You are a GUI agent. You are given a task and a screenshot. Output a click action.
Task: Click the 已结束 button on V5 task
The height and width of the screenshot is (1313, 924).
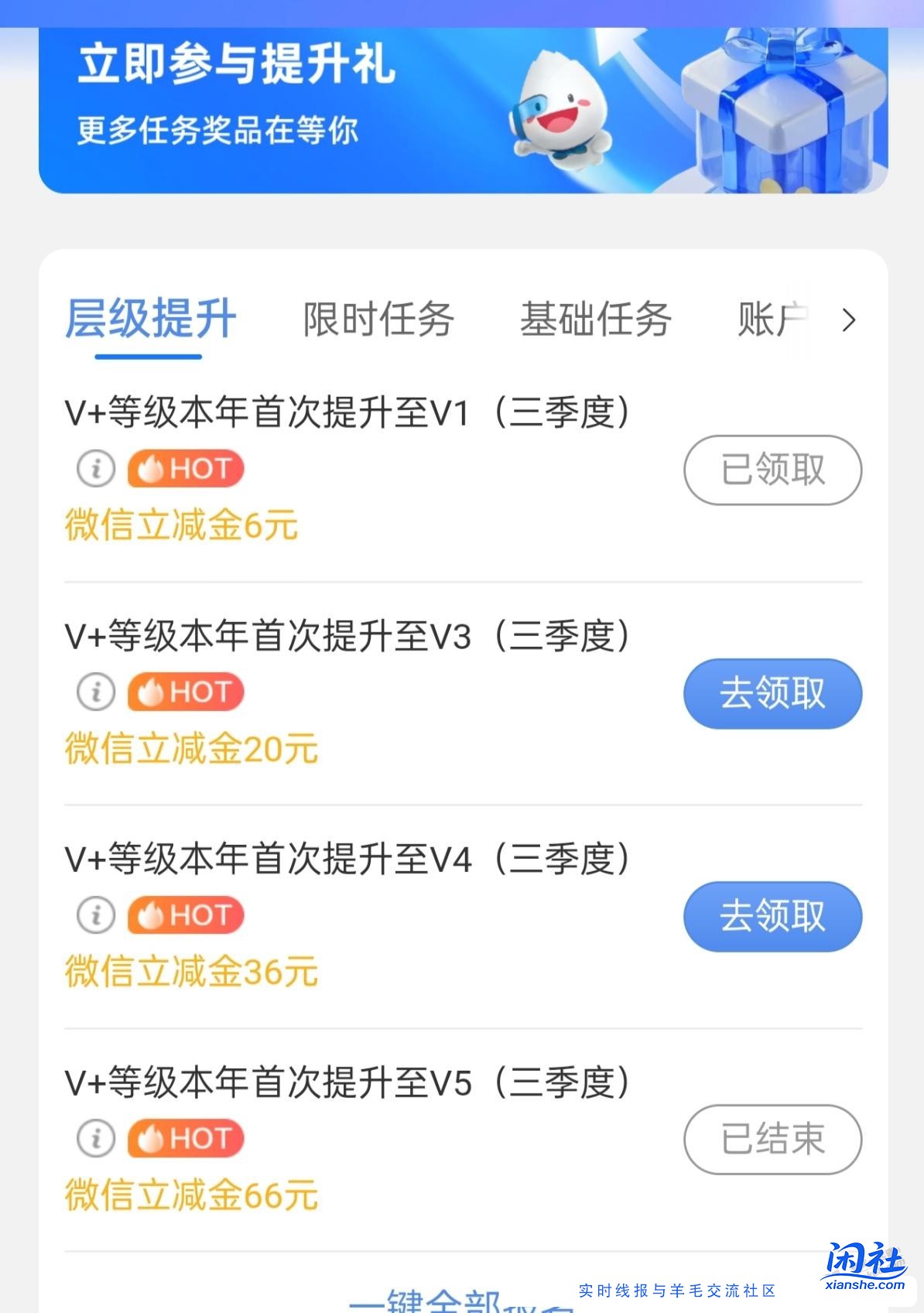[x=772, y=1140]
